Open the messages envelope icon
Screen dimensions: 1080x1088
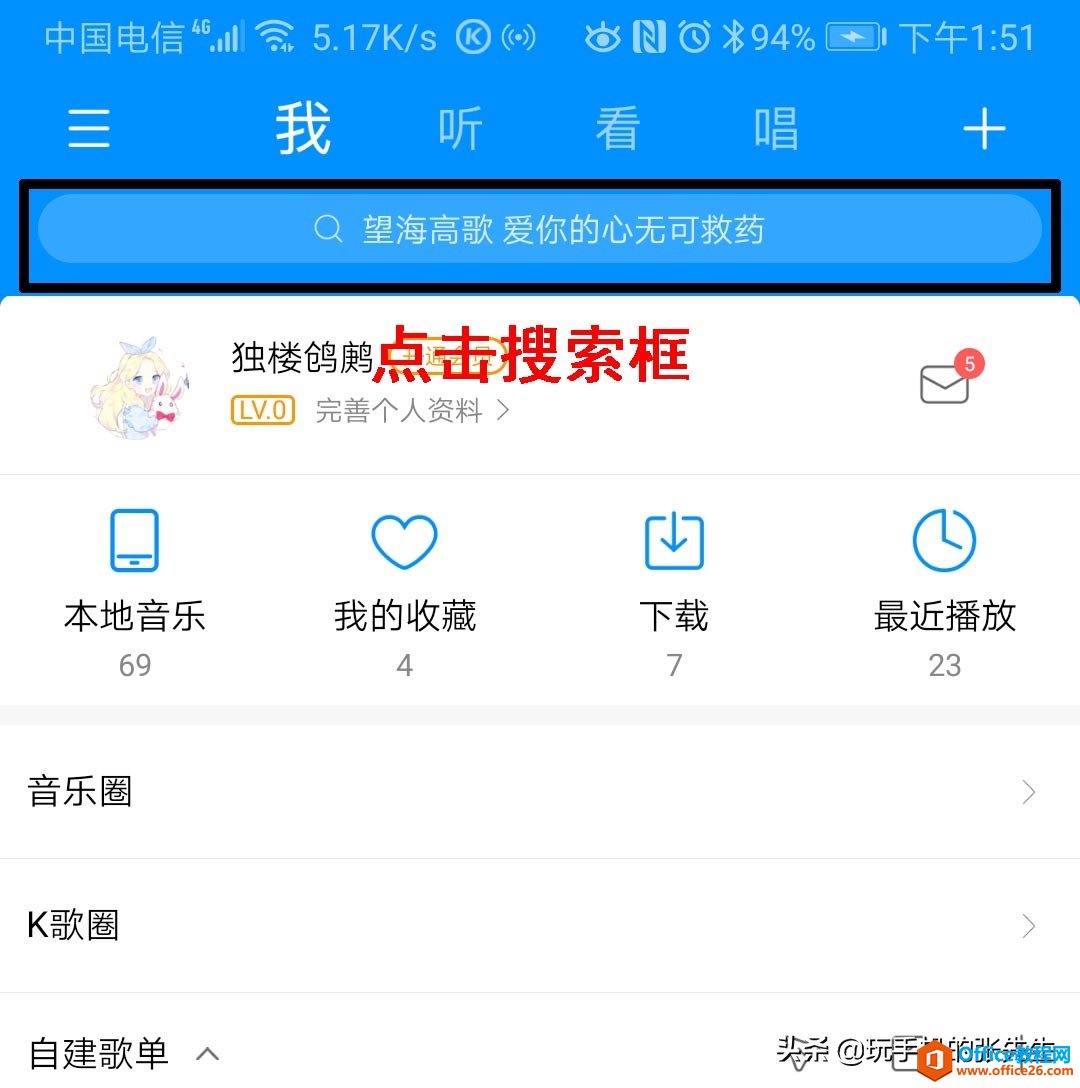click(945, 384)
